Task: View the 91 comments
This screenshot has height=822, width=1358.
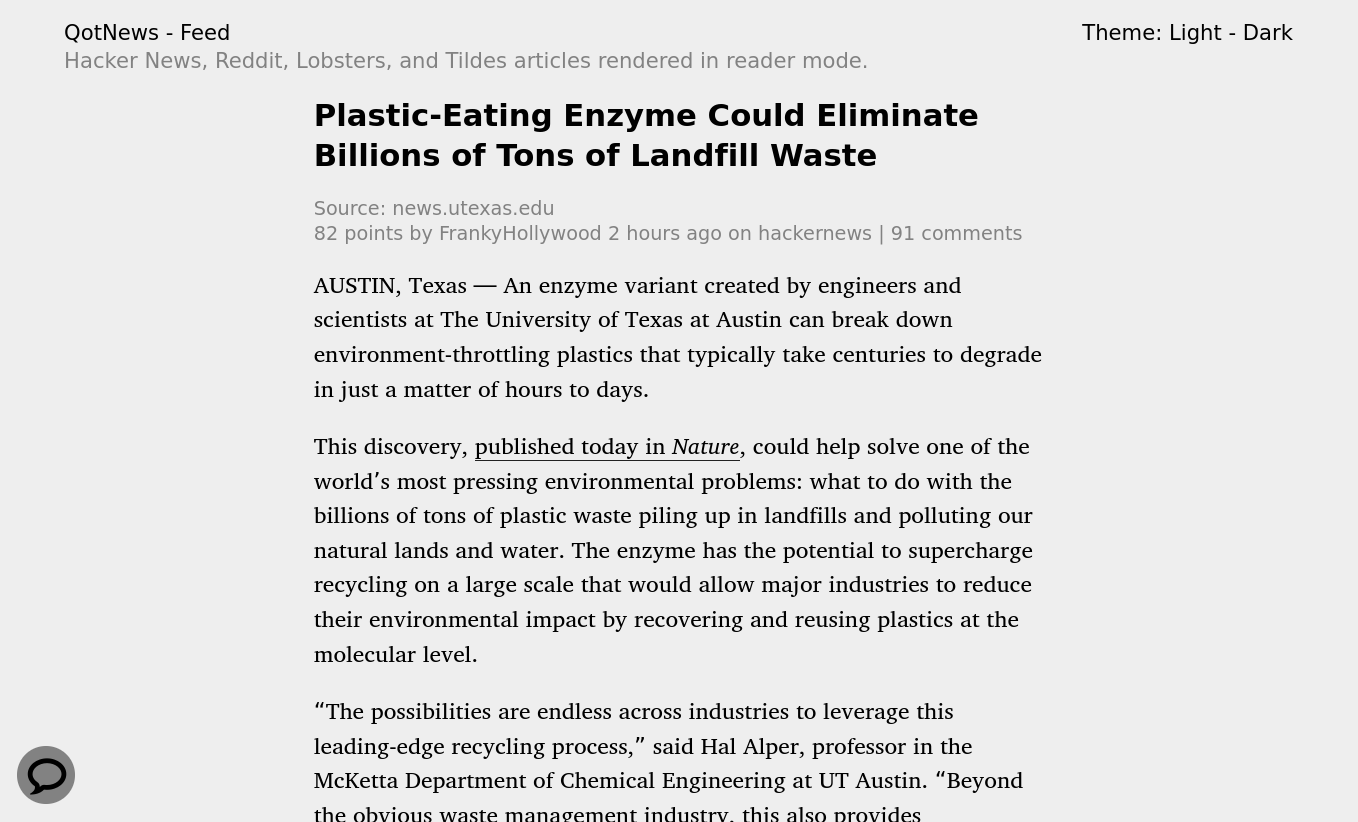Action: click(x=955, y=233)
